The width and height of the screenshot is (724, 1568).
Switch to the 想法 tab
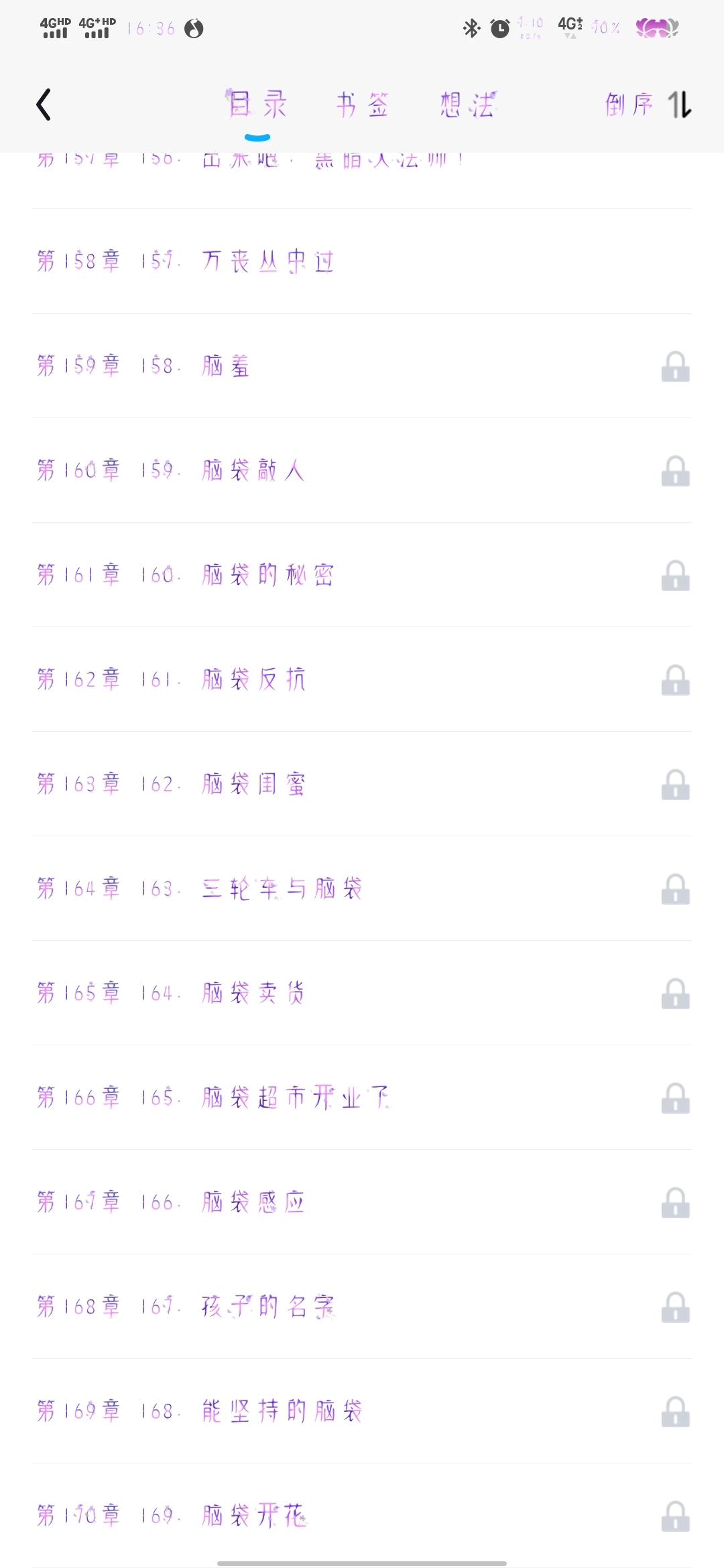468,105
